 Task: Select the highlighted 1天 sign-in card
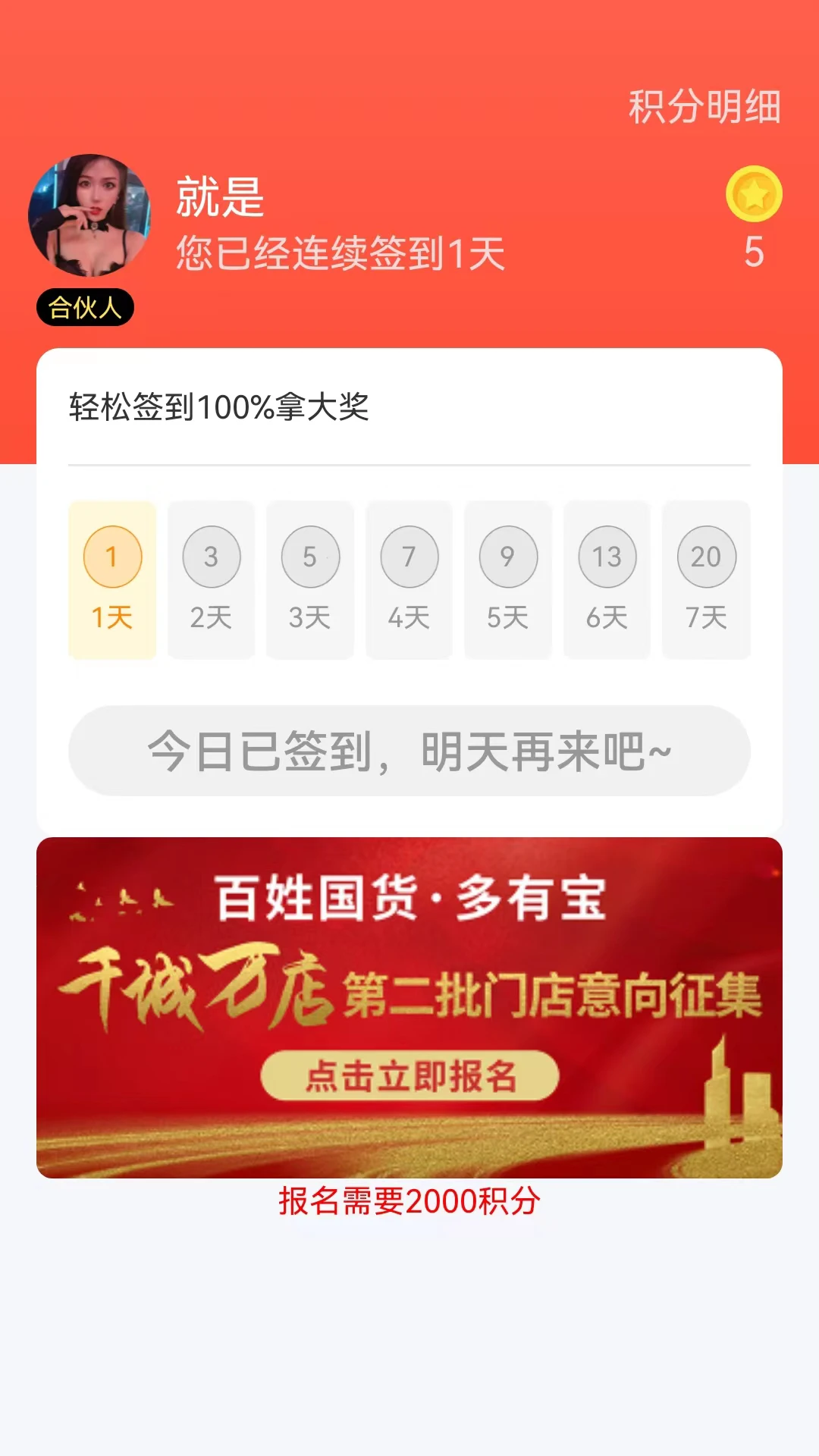[x=111, y=579]
